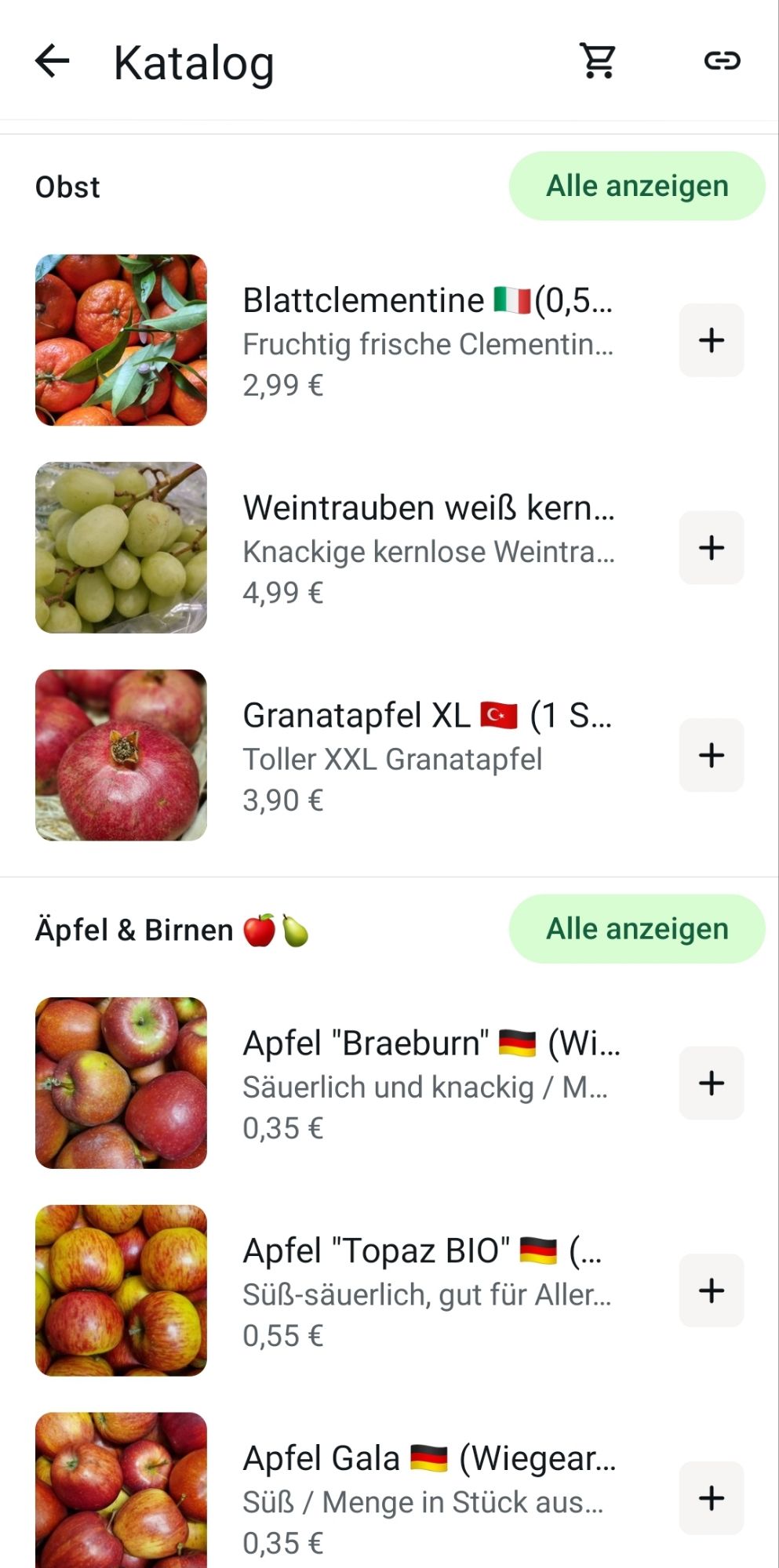Add Apfel "Topaz BIO" to the cart
This screenshot has width=779, height=1568.
711,1290
